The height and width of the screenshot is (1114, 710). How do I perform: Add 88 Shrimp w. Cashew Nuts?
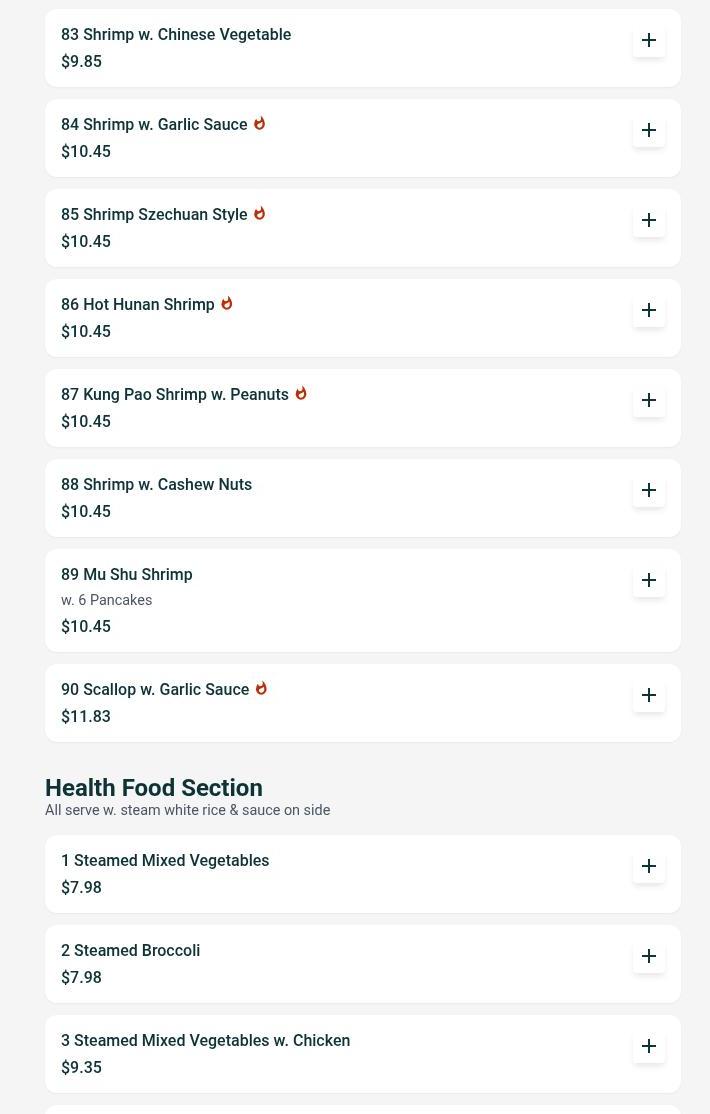tap(649, 491)
